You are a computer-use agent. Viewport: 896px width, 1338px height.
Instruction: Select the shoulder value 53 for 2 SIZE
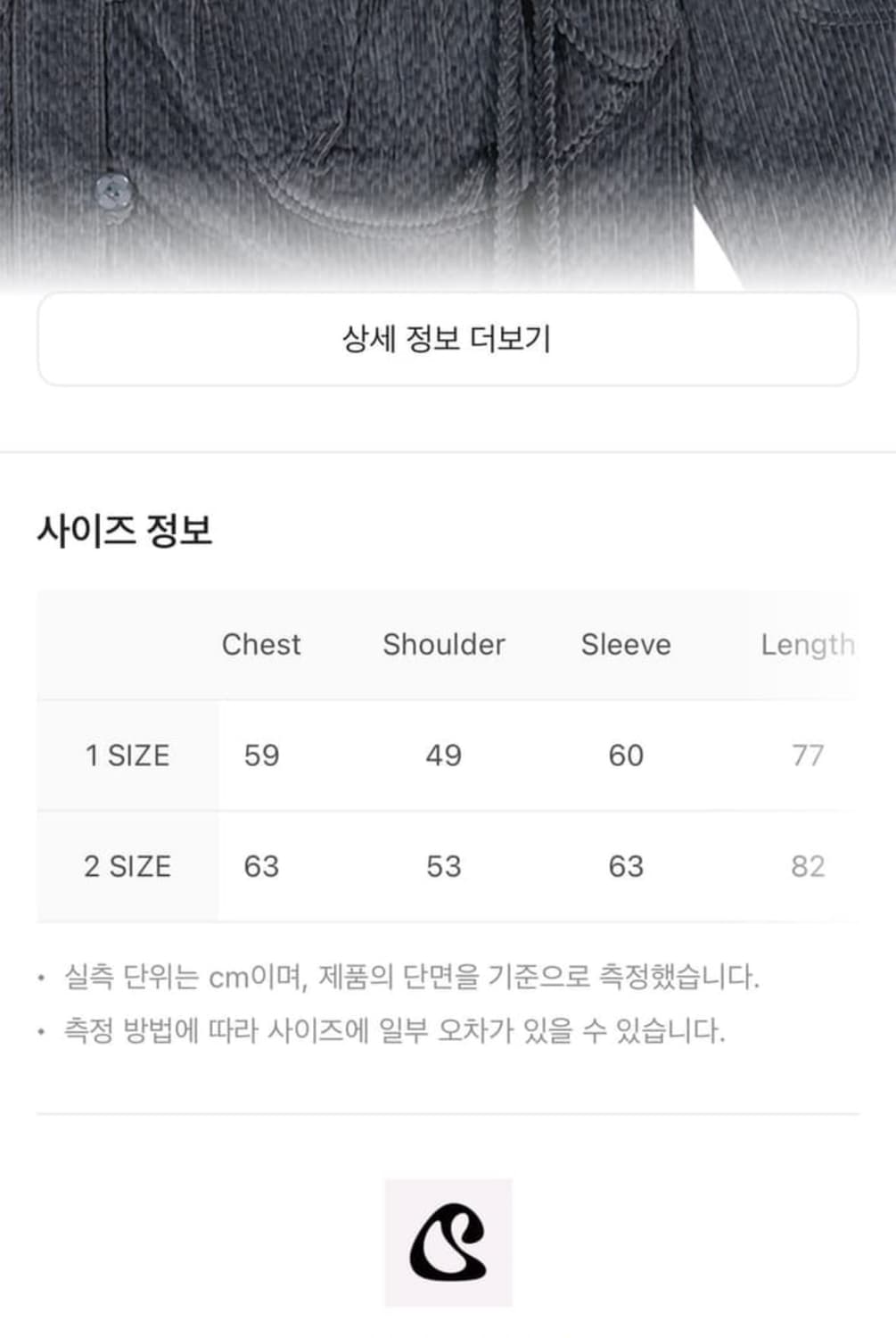click(x=442, y=866)
